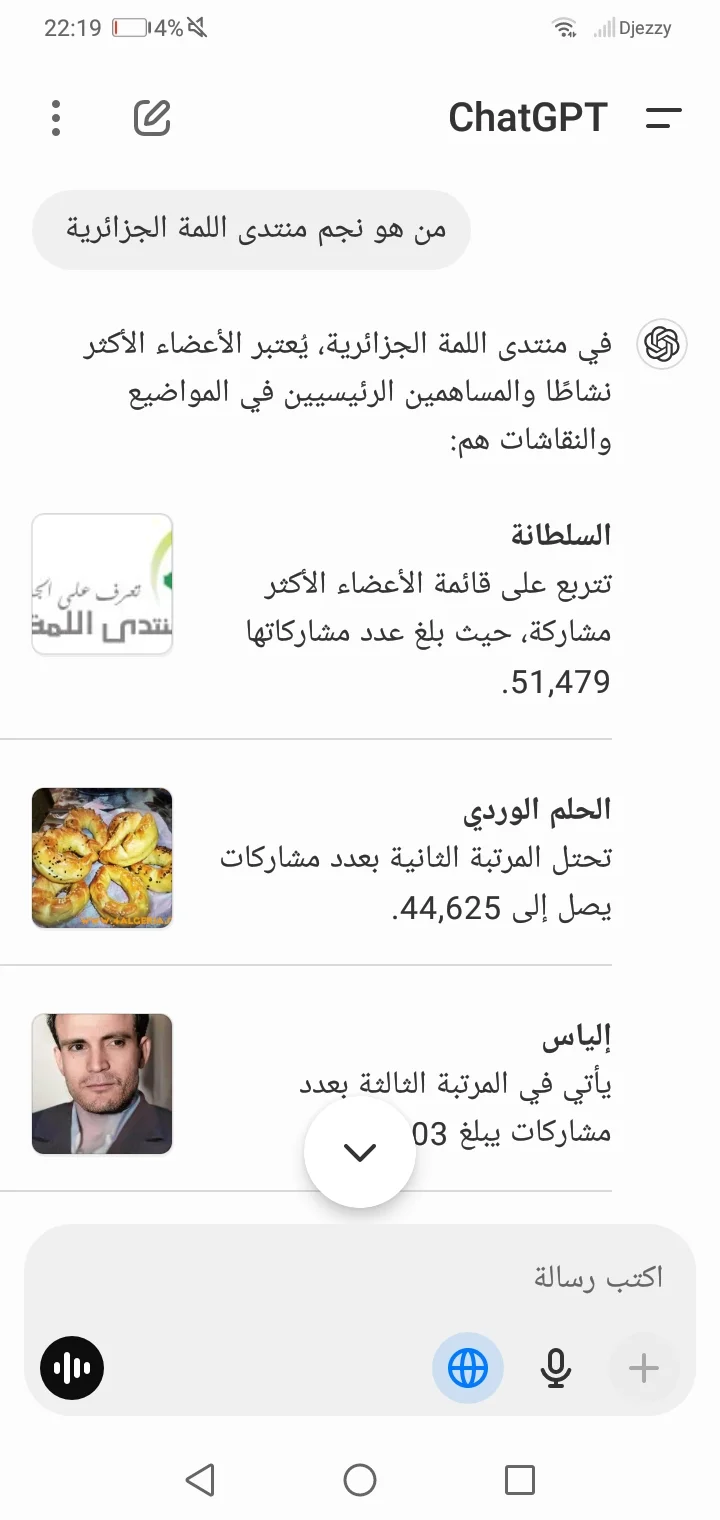
Task: Open the three-dot overflow menu
Action: click(x=56, y=118)
